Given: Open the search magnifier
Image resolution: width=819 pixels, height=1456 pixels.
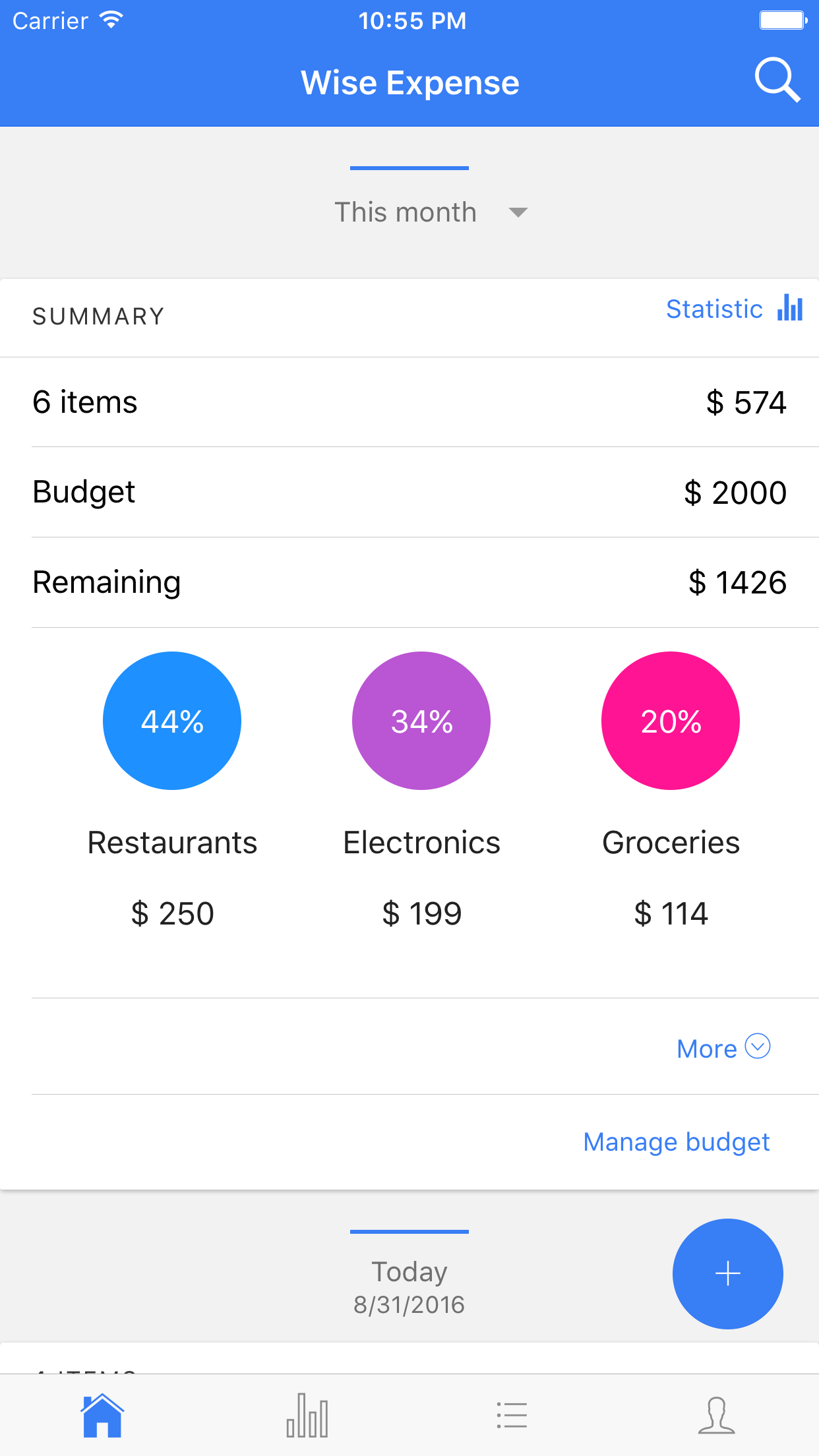Looking at the screenshot, I should pos(777,80).
